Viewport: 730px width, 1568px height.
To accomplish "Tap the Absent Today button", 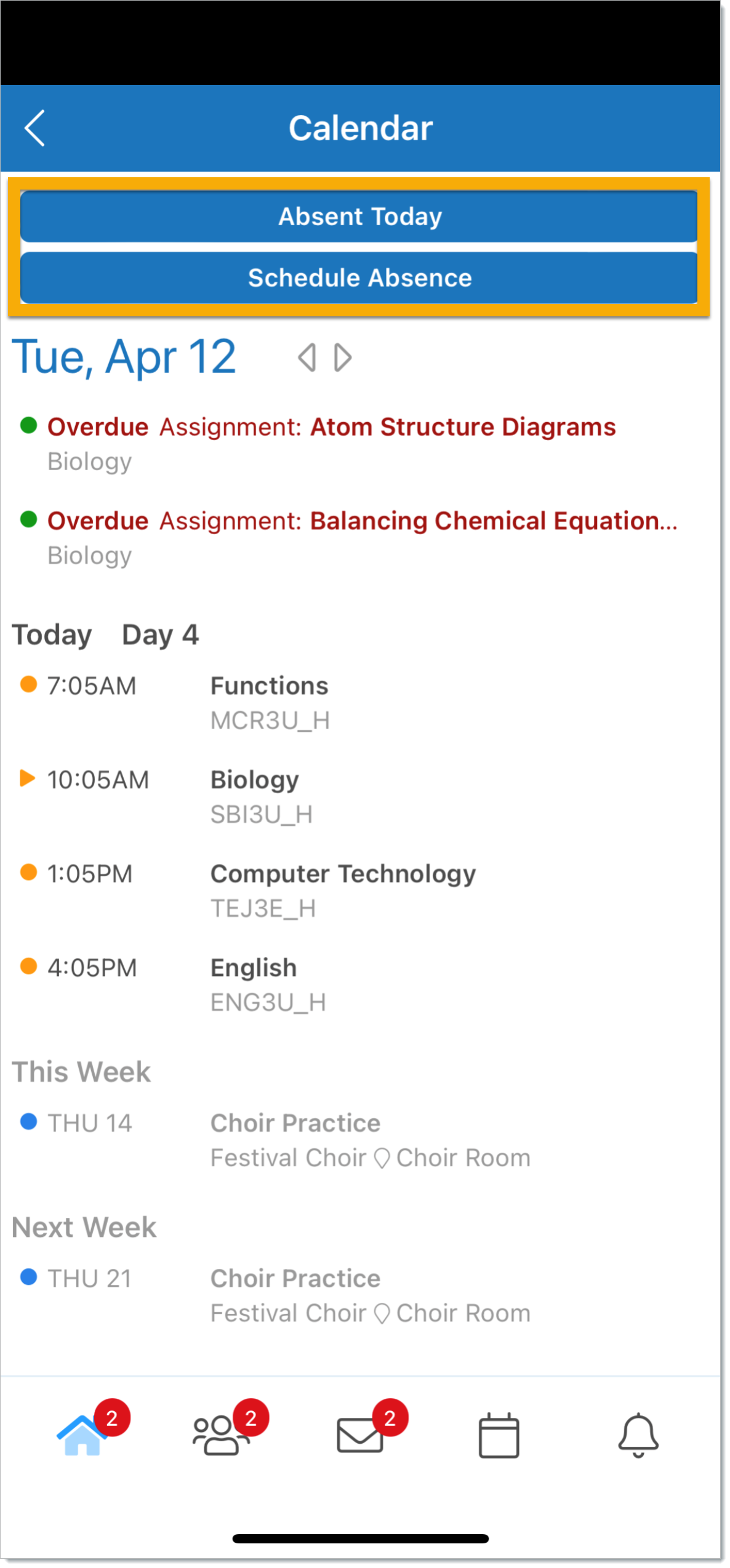I will point(359,216).
